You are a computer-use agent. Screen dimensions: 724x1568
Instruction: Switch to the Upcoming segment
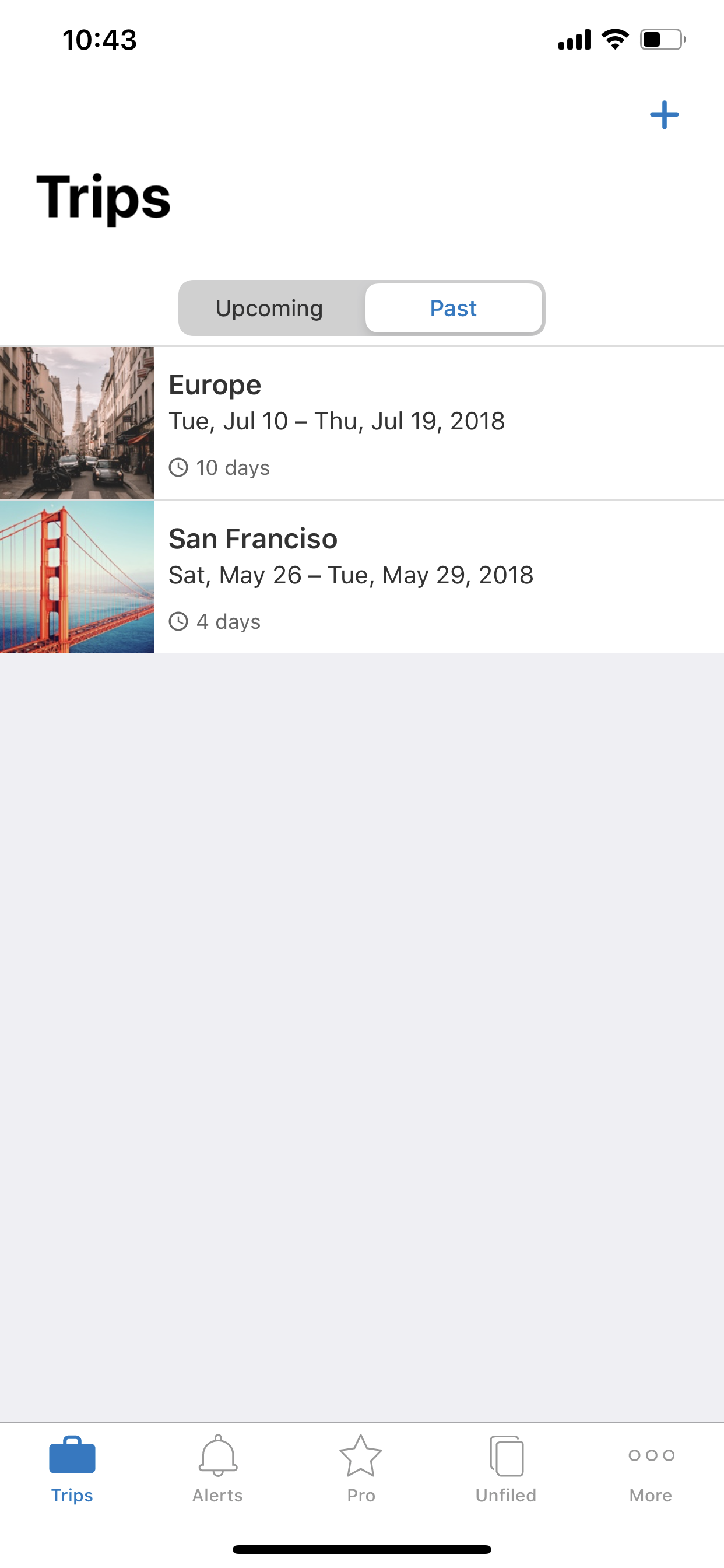click(x=269, y=308)
